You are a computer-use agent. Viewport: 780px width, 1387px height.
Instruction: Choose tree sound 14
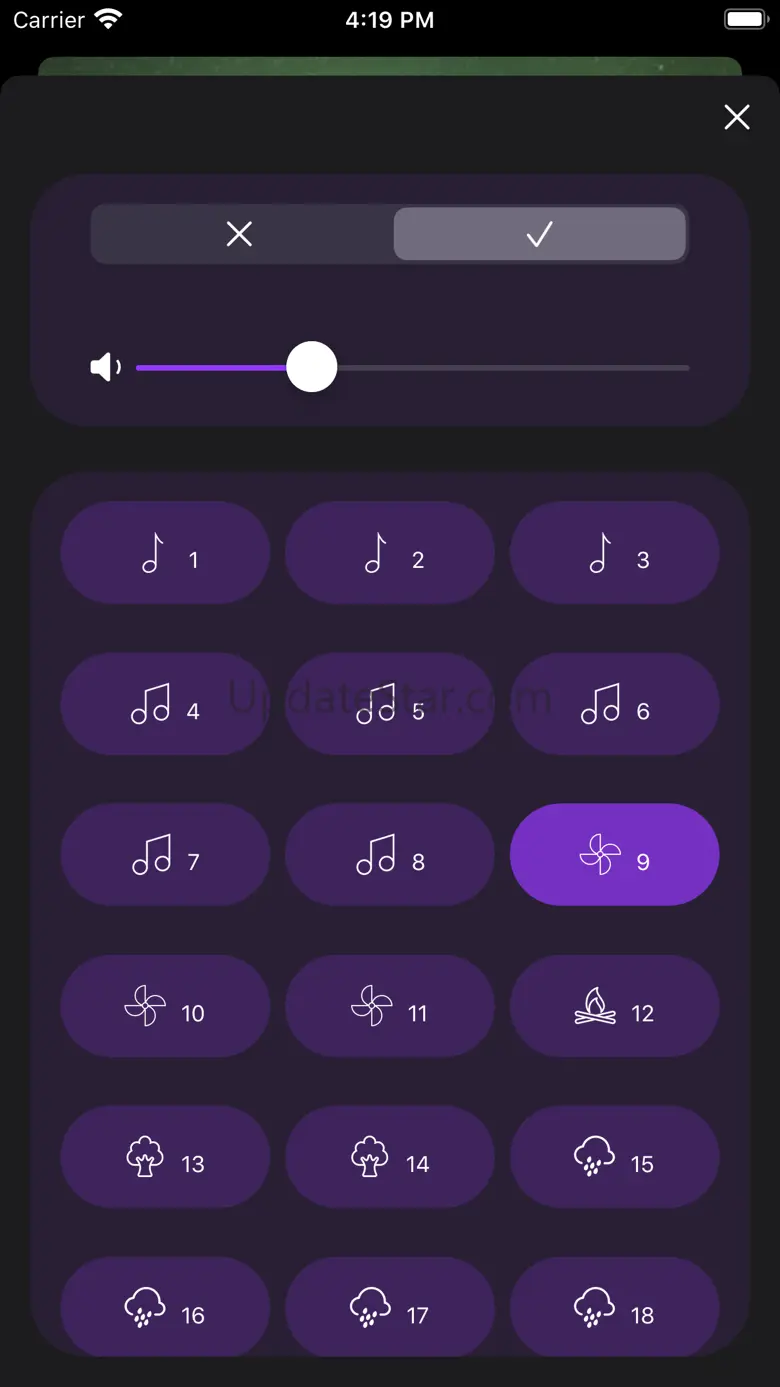point(390,1157)
